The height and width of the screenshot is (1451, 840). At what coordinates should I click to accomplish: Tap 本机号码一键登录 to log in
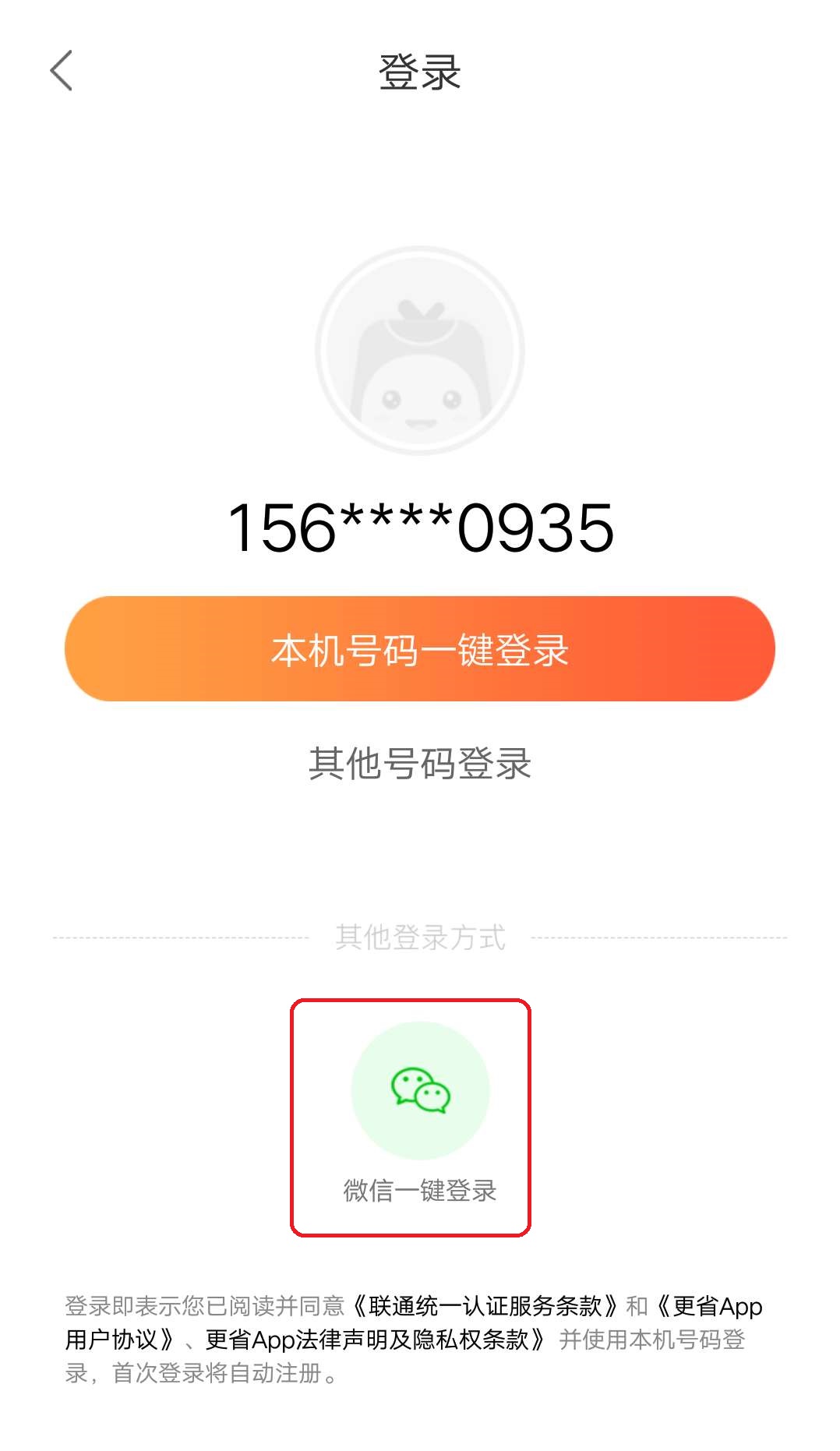419,649
